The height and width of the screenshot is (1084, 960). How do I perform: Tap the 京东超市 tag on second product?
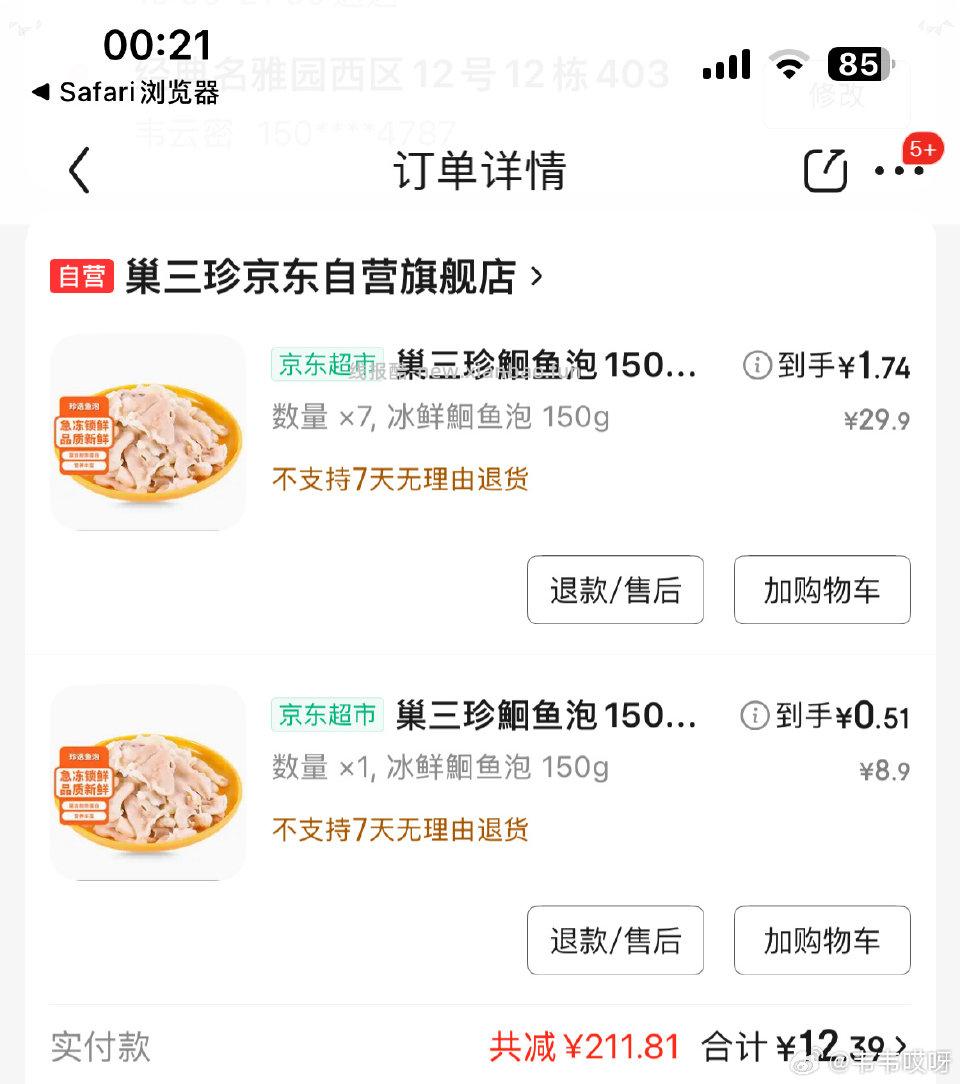click(326, 716)
